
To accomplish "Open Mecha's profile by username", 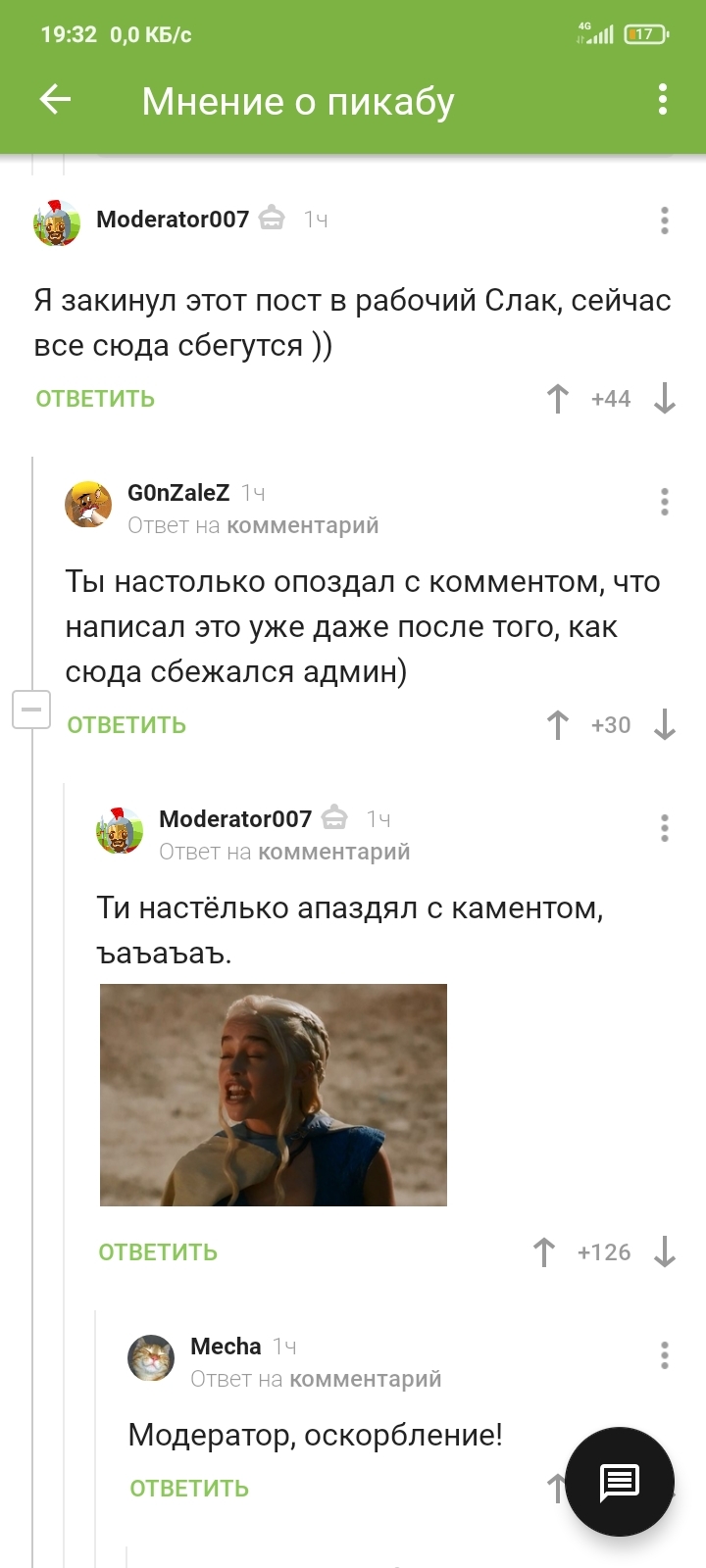I will pyautogui.click(x=226, y=1347).
